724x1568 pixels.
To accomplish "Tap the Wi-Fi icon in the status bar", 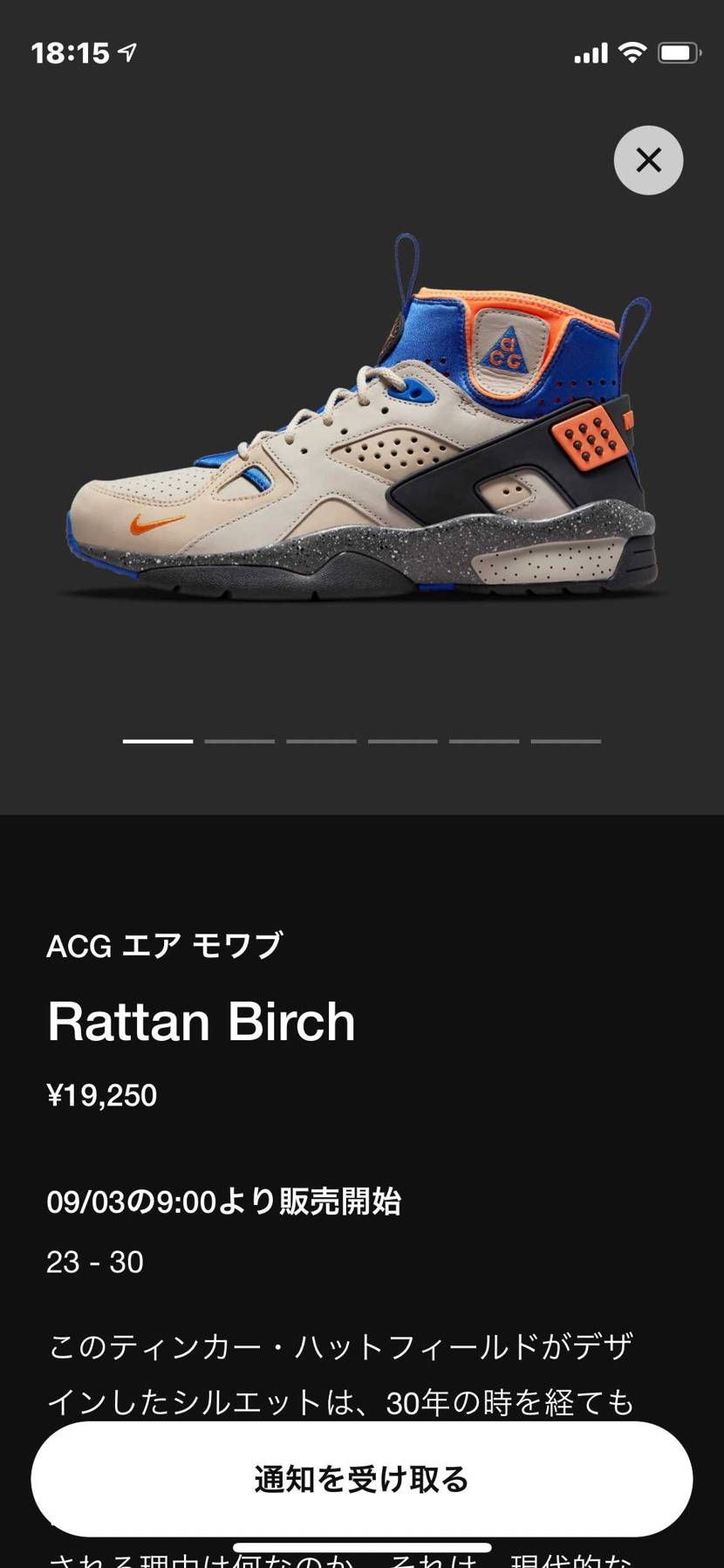I will pos(634,53).
